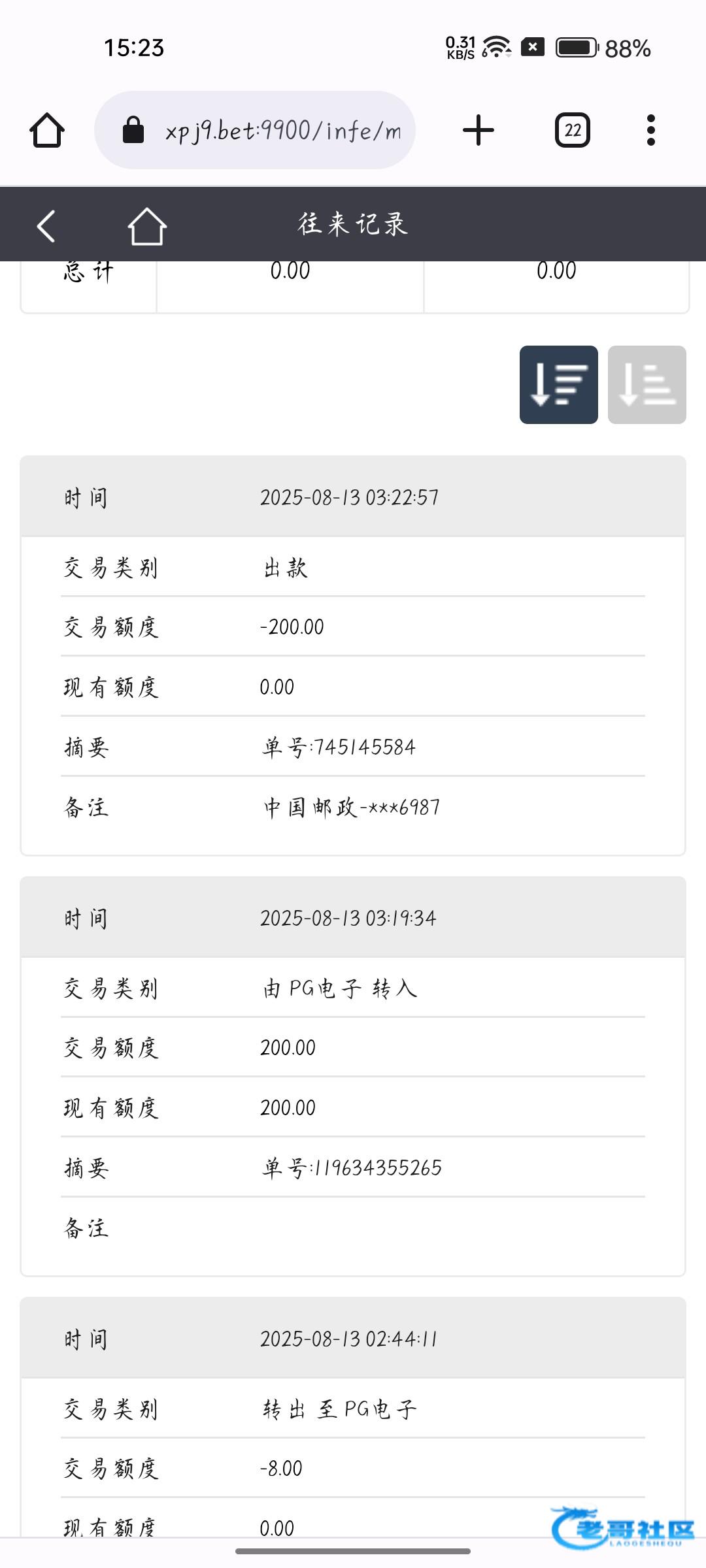Image resolution: width=706 pixels, height=1568 pixels.
Task: Select the dark descending sort button
Action: tap(559, 385)
